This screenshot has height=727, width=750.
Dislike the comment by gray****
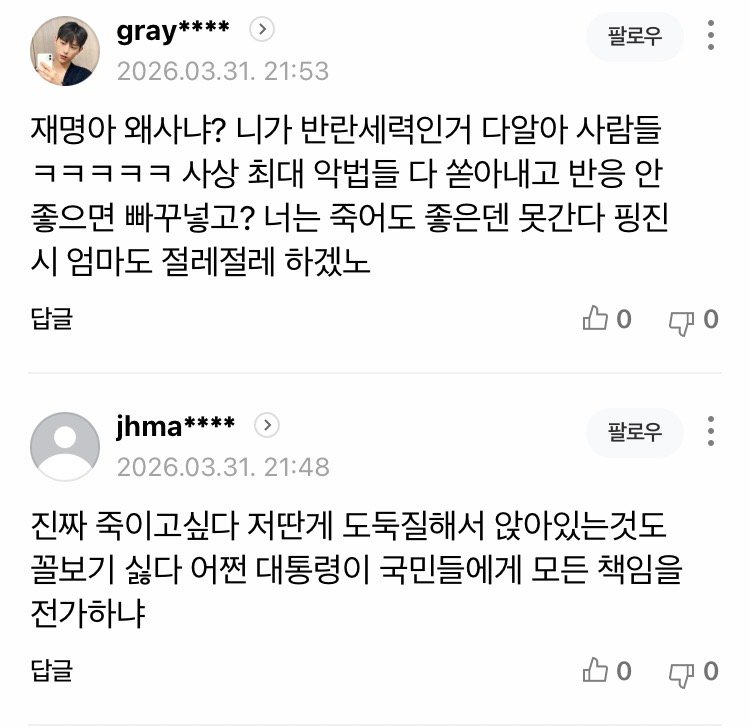pos(693,319)
